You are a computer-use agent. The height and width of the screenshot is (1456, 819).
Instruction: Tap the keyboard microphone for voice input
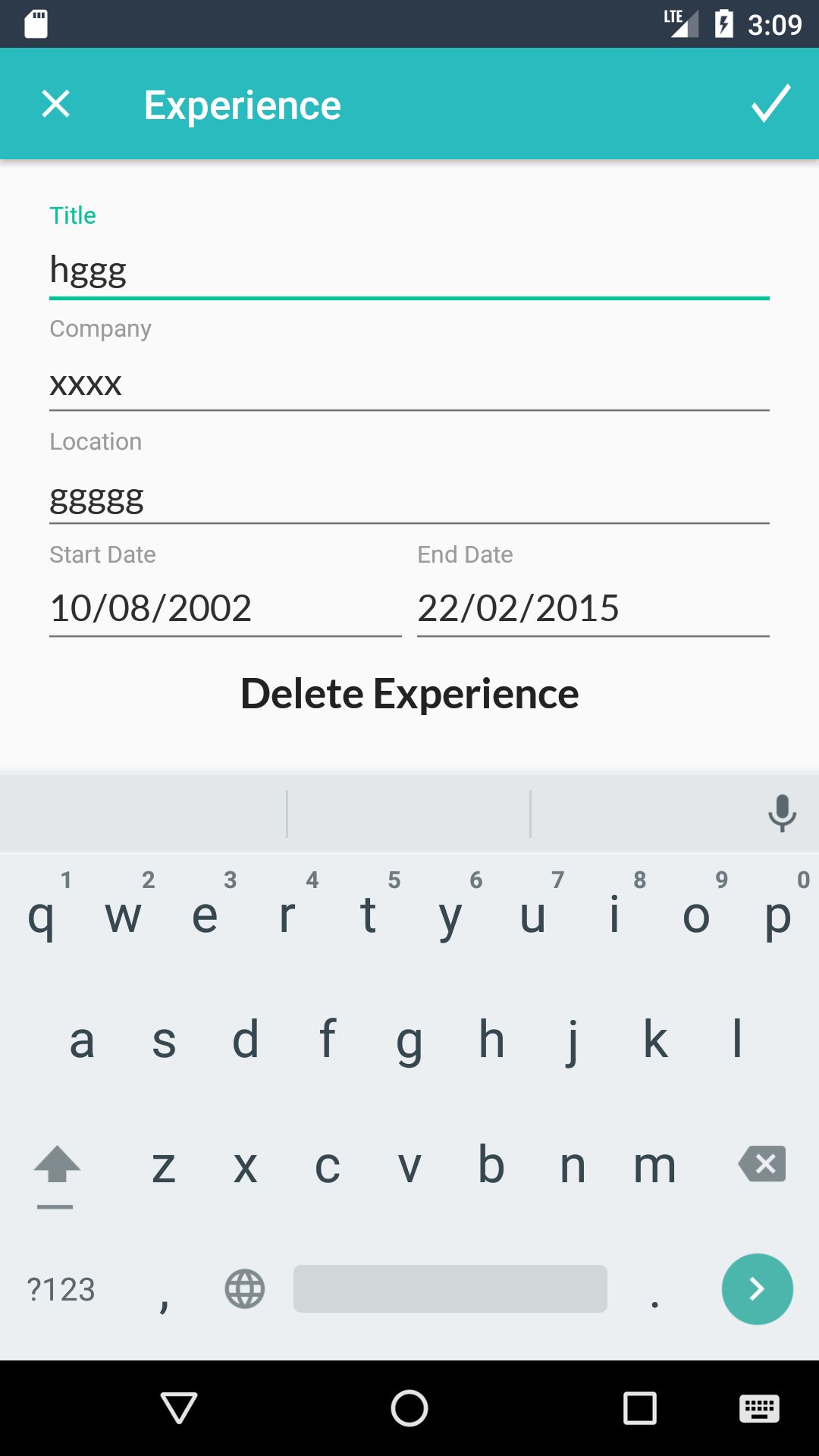782,813
